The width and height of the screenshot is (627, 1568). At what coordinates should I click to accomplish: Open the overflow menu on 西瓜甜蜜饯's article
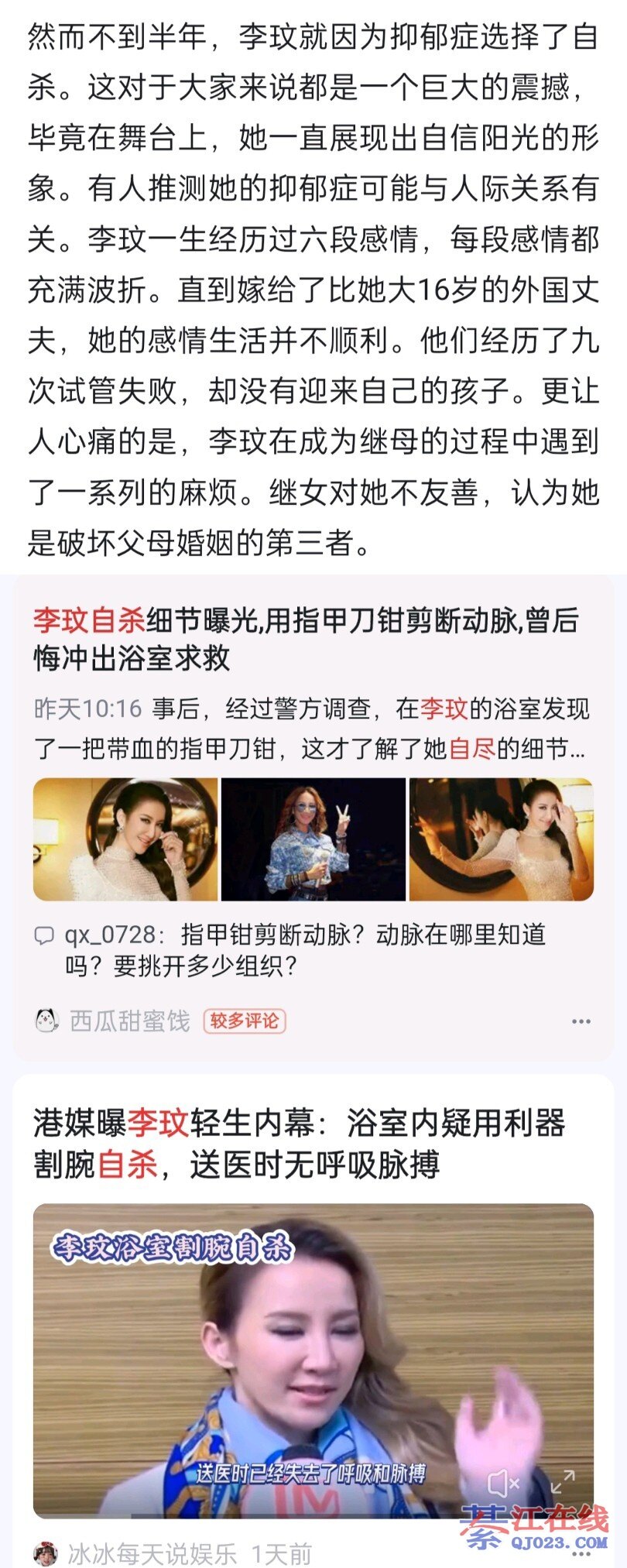click(x=581, y=1022)
